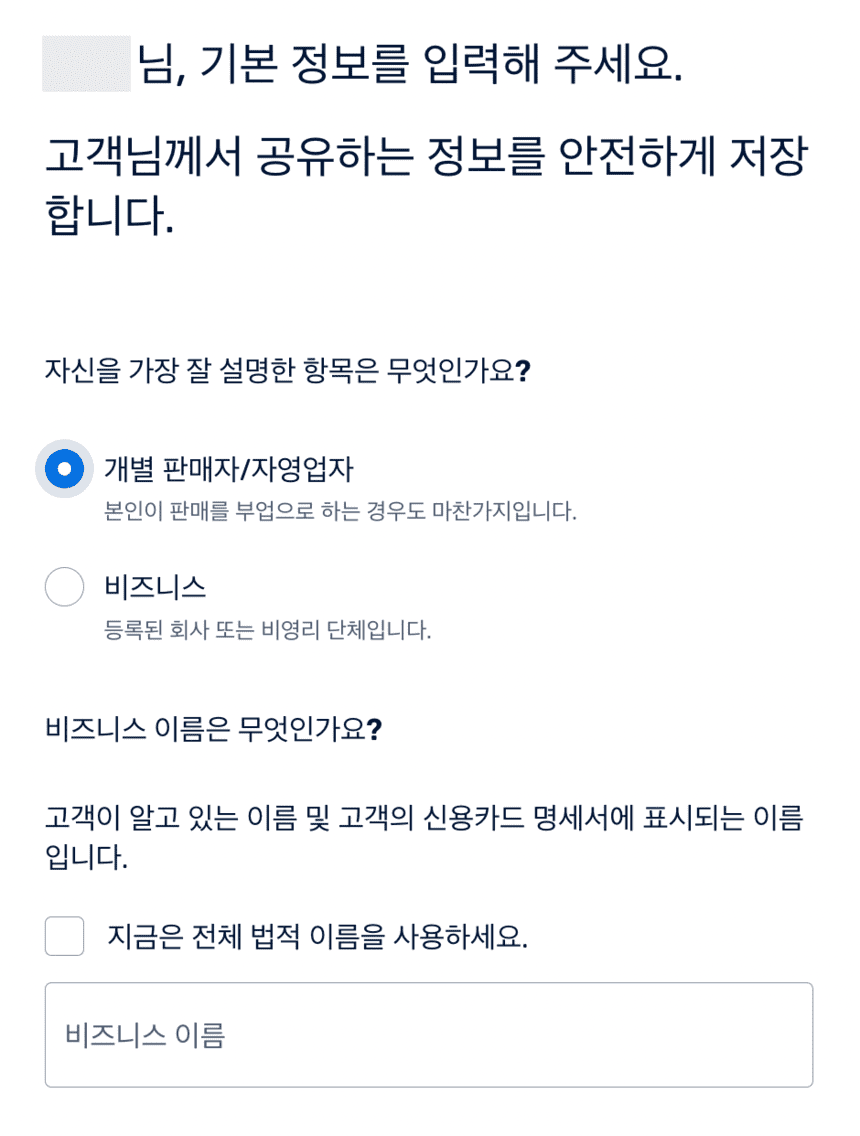Toggle the checkbox beside 지금은 전체 법적 이름을 사용하세요
This screenshot has height=1136, width=860.
click(64, 937)
